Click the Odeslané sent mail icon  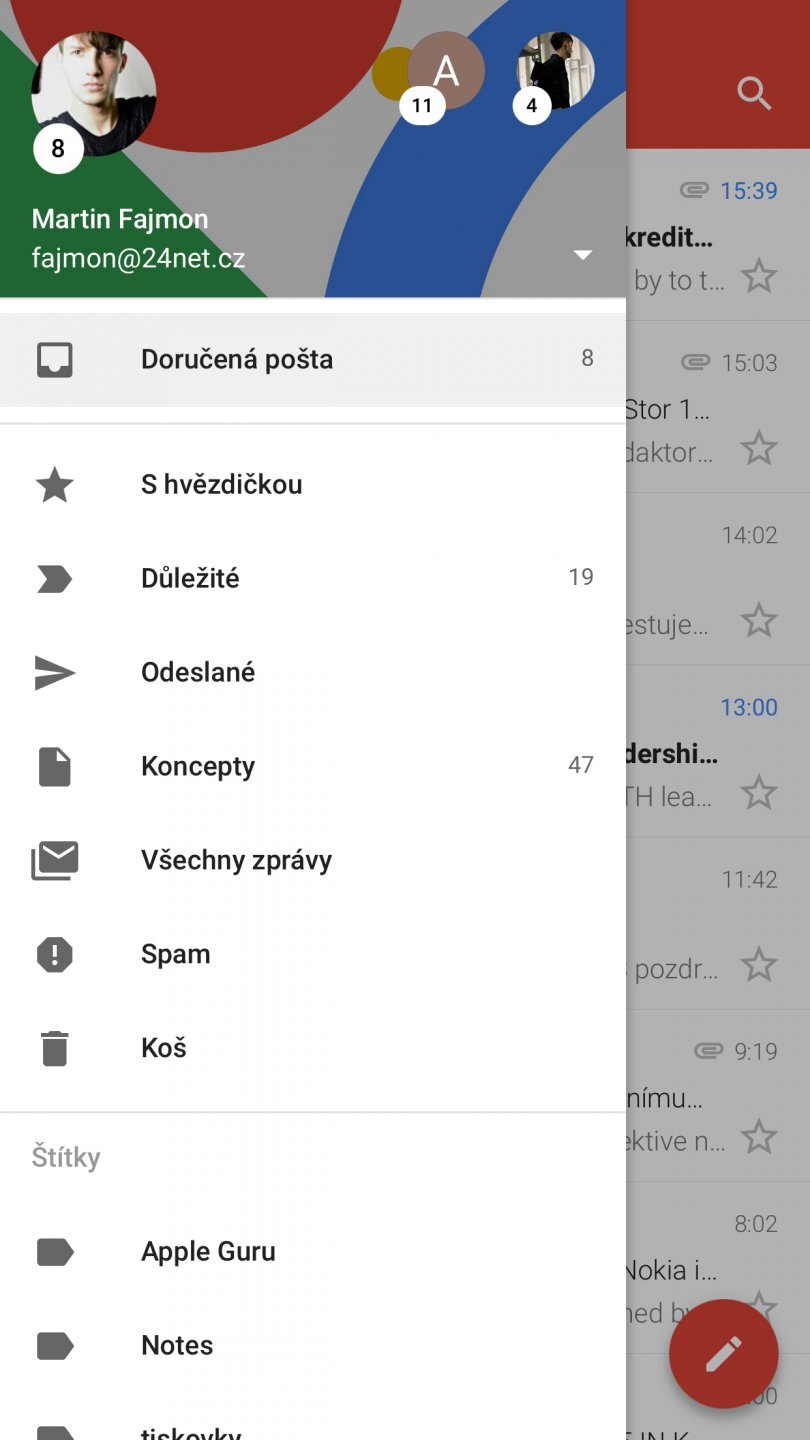coord(54,672)
